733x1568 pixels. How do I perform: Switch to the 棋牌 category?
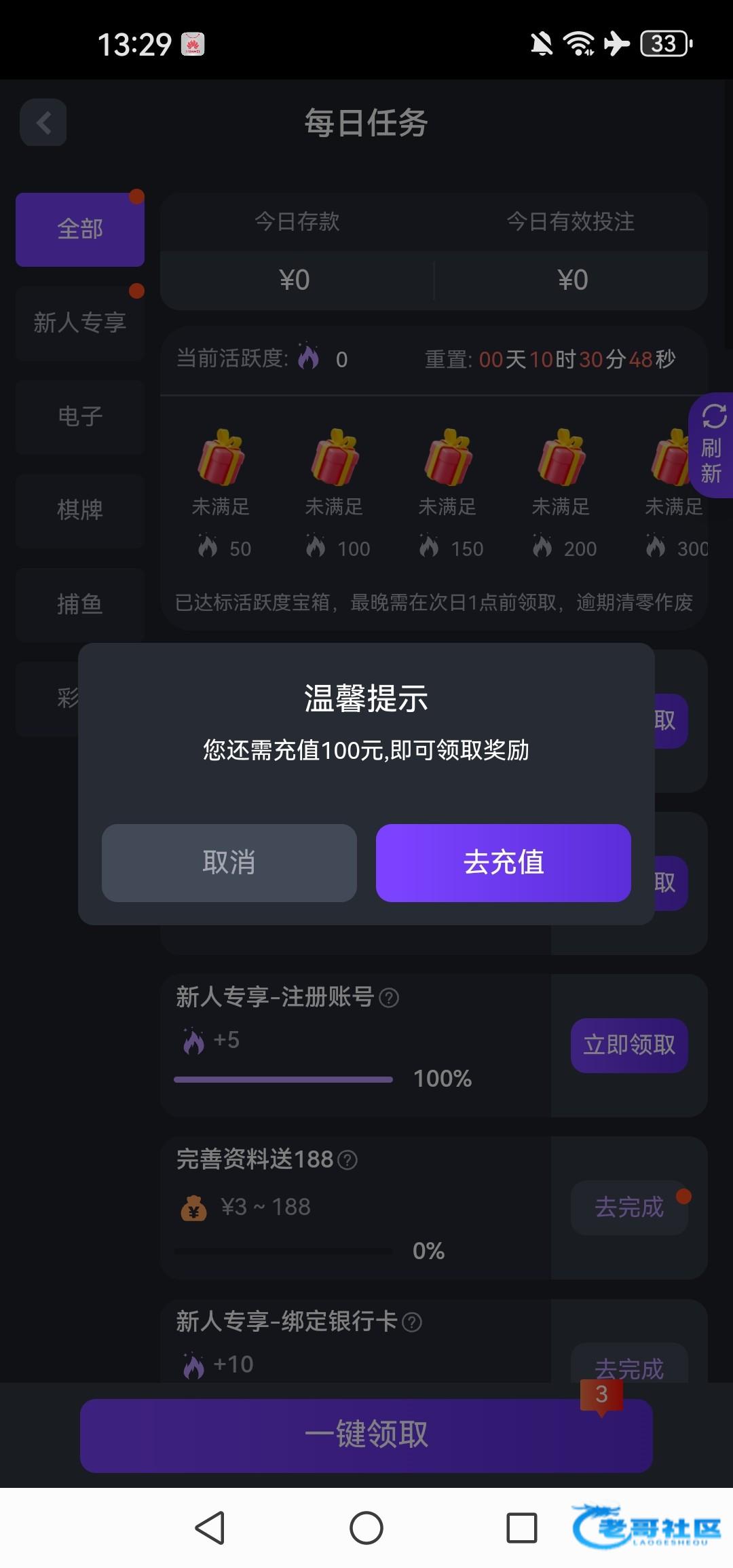point(80,510)
